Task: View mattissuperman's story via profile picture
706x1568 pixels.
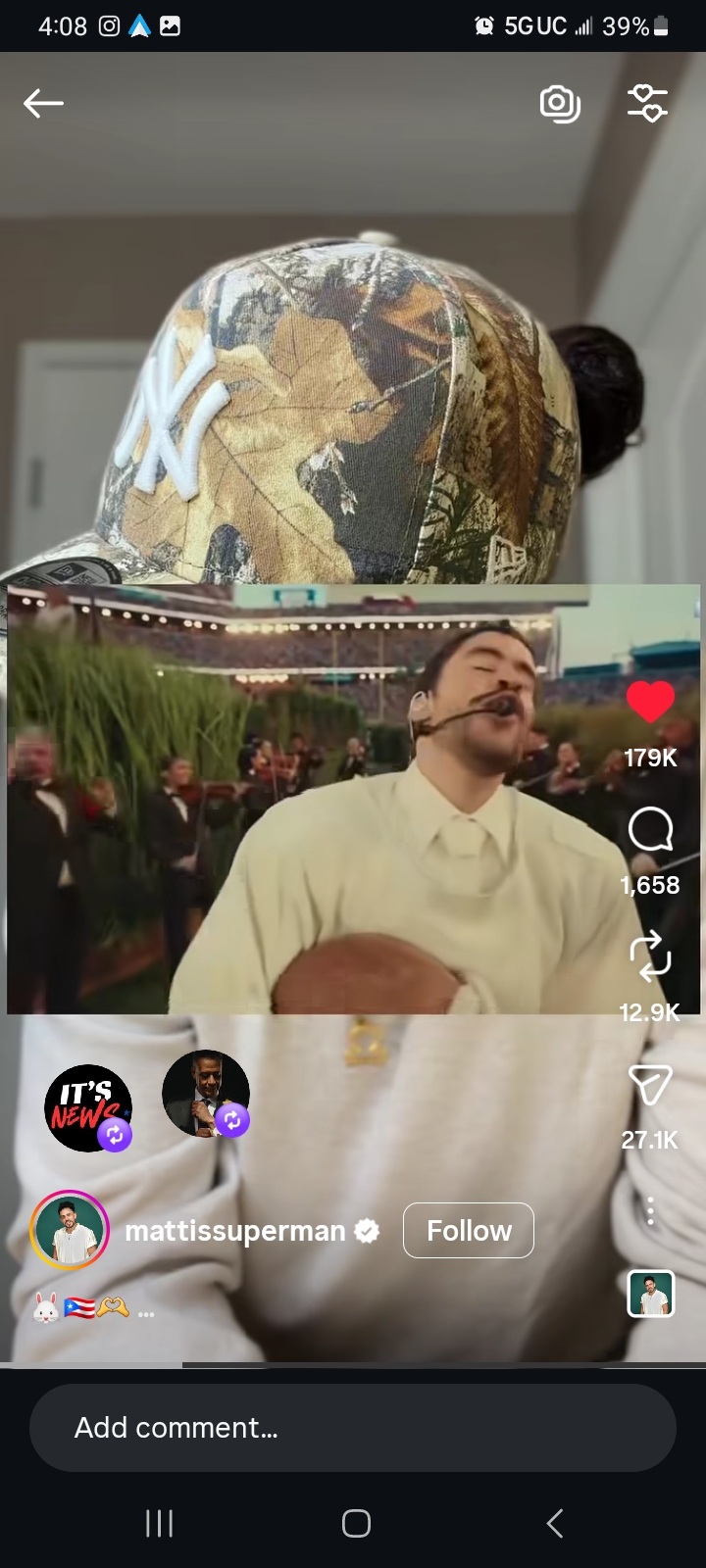Action: pos(70,1231)
